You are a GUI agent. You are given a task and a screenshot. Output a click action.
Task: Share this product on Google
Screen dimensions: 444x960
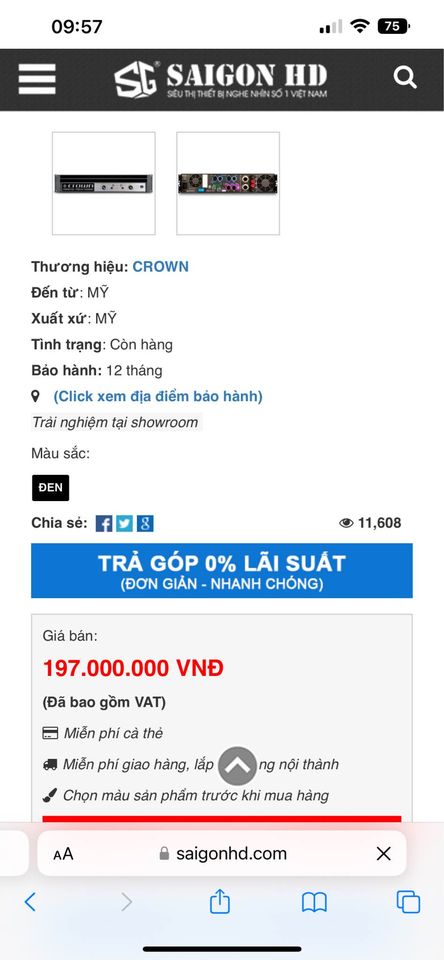(x=145, y=523)
